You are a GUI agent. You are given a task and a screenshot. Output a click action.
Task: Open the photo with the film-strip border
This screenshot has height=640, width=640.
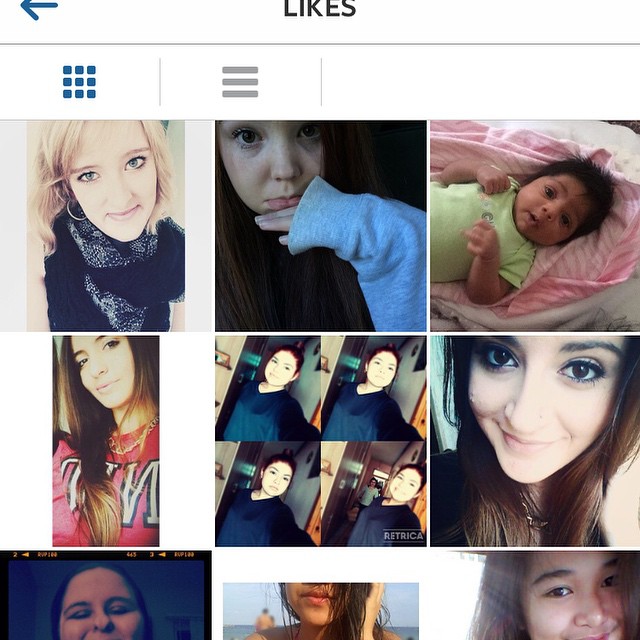pos(106,596)
